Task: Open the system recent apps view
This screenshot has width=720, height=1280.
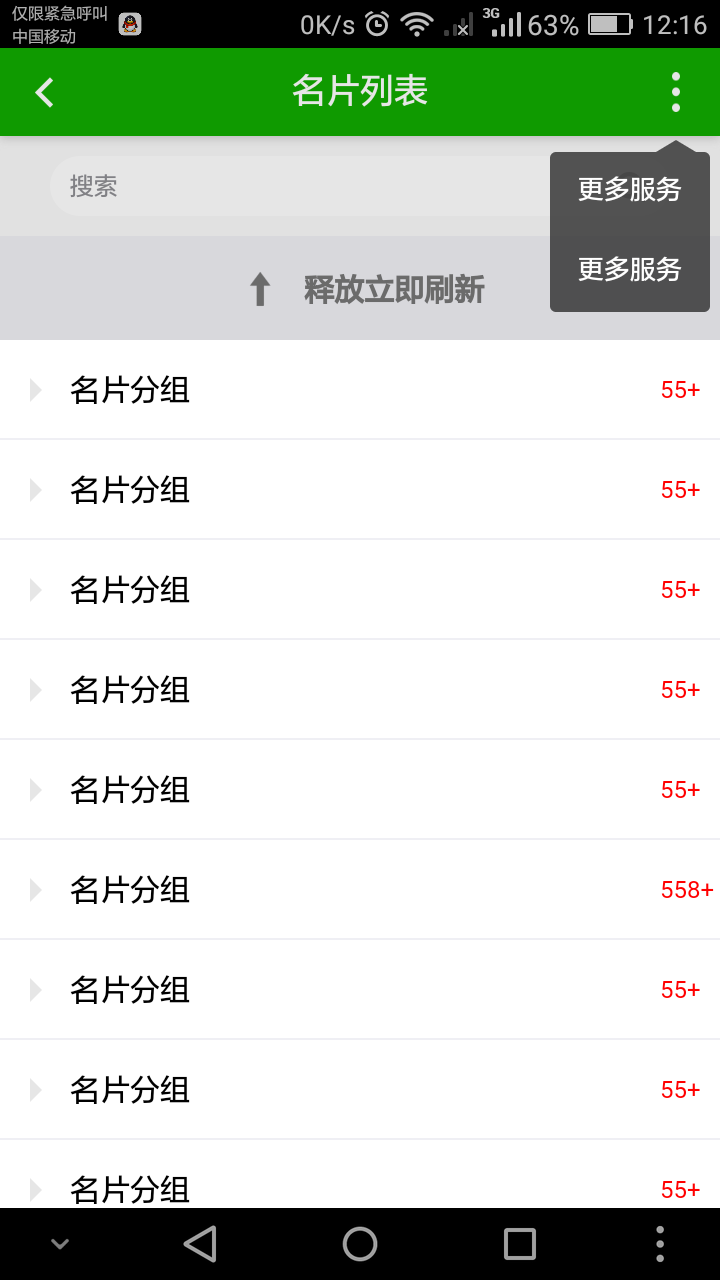Action: [x=520, y=1244]
